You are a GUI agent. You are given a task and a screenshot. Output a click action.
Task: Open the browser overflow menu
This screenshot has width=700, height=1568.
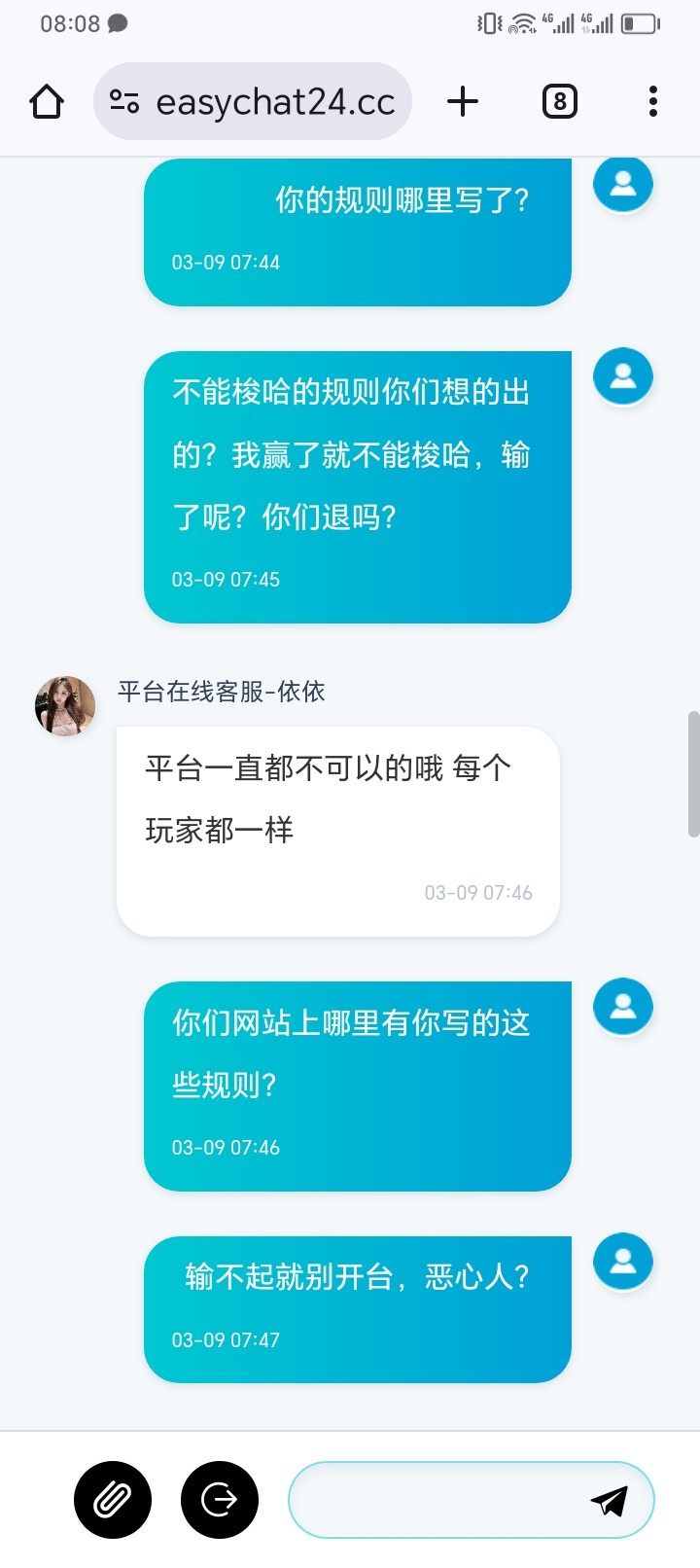click(x=652, y=101)
